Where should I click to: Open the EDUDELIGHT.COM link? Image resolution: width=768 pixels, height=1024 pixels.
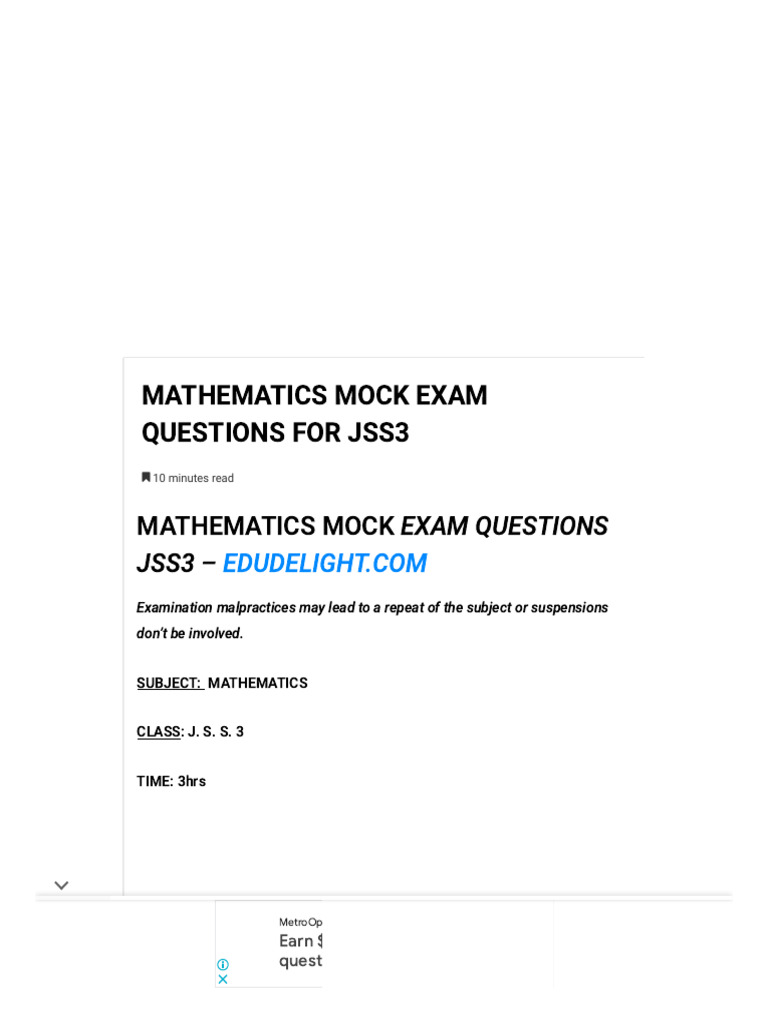(325, 563)
